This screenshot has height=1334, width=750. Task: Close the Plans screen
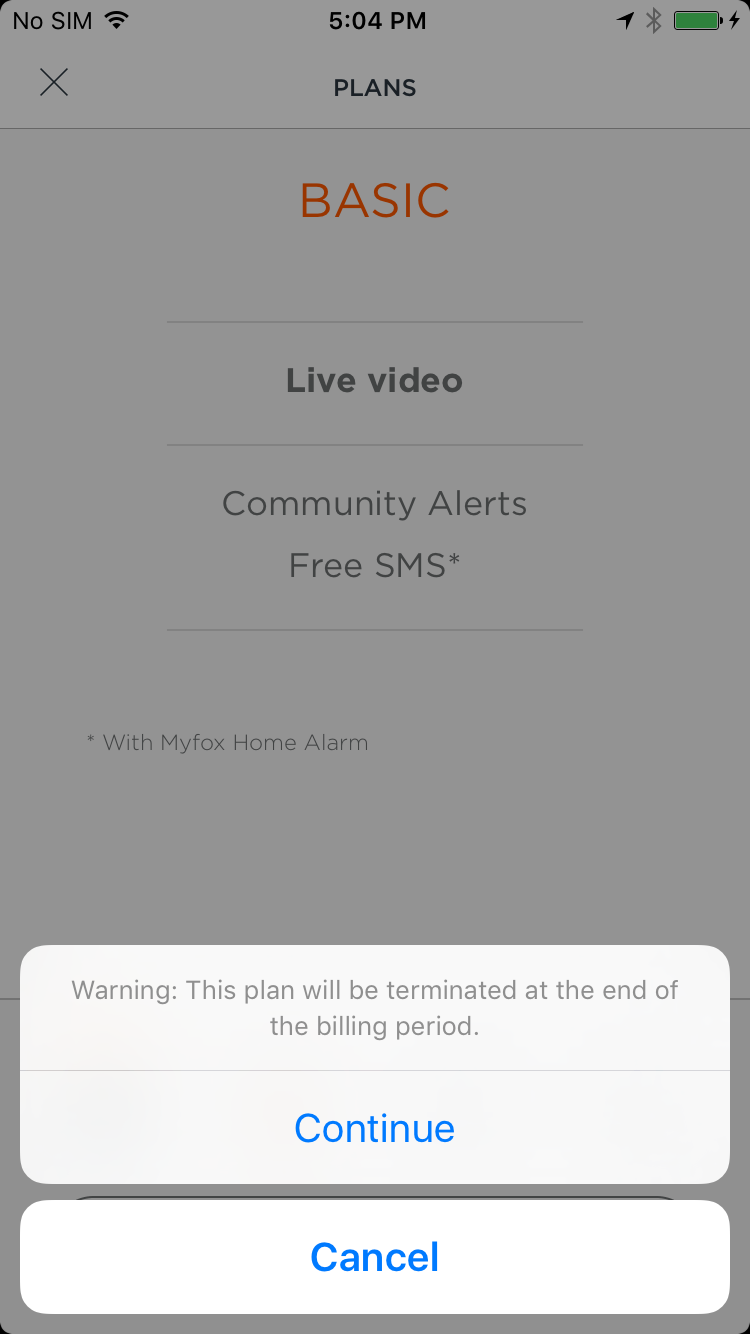tap(54, 82)
